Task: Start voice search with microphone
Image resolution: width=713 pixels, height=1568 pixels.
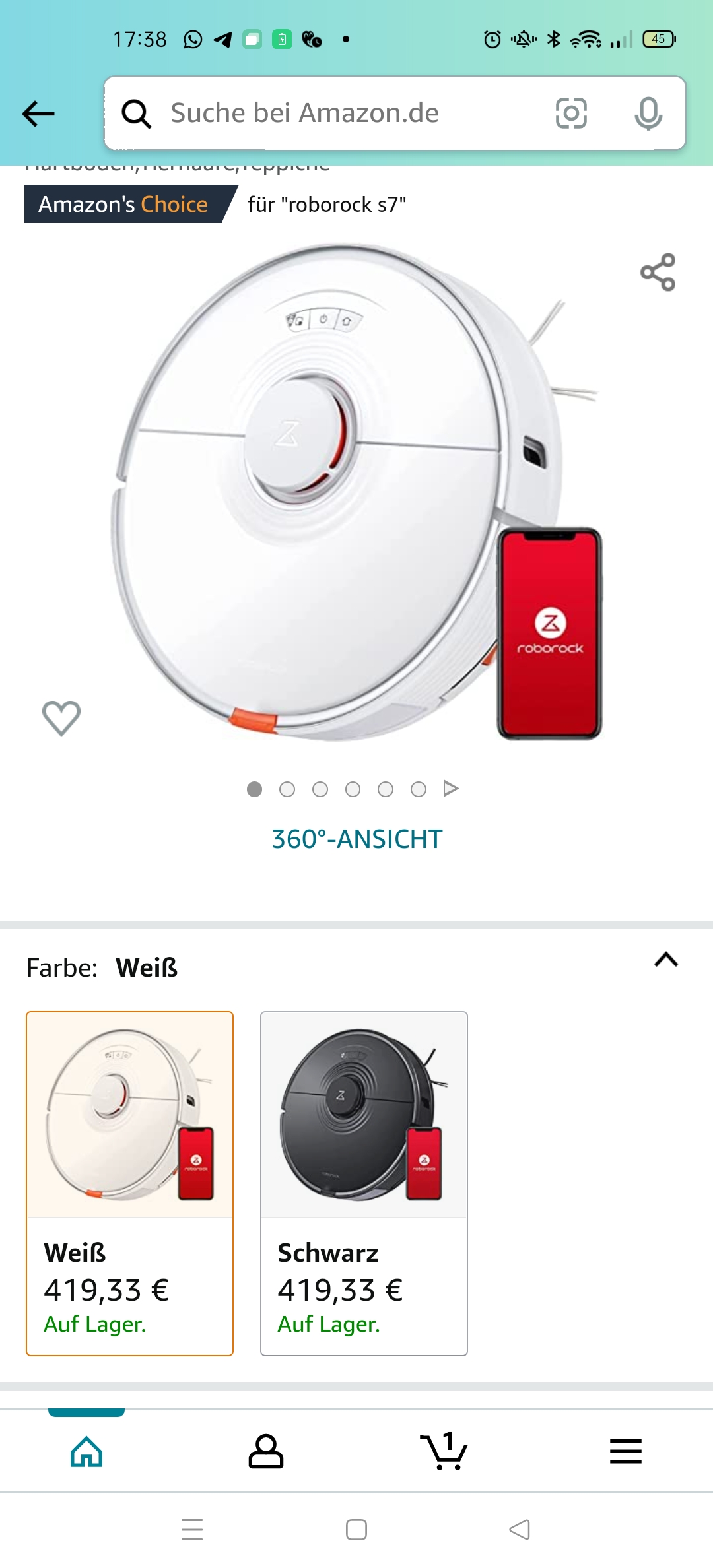Action: 648,114
